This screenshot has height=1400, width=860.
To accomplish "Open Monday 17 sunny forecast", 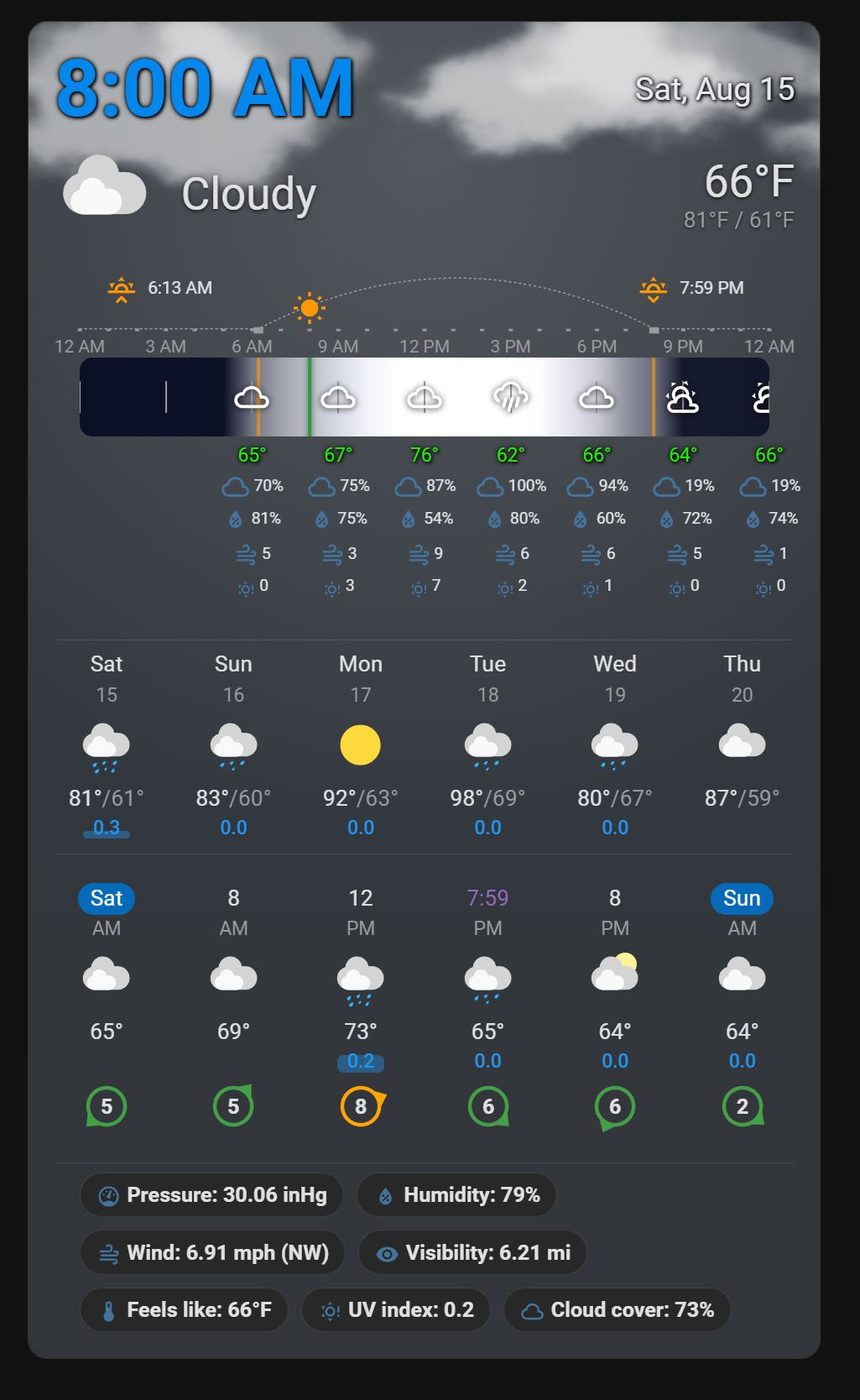I will [x=361, y=744].
